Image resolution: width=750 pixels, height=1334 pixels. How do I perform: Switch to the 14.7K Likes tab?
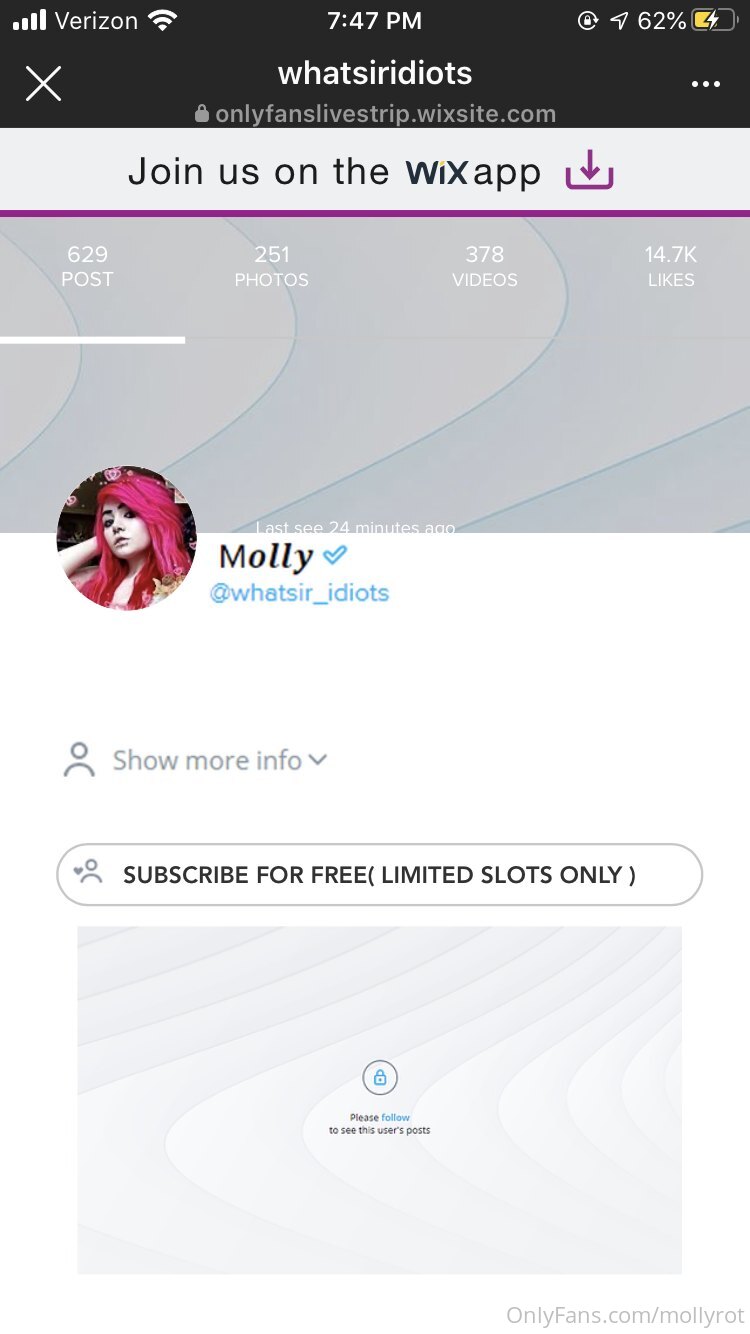click(x=671, y=267)
